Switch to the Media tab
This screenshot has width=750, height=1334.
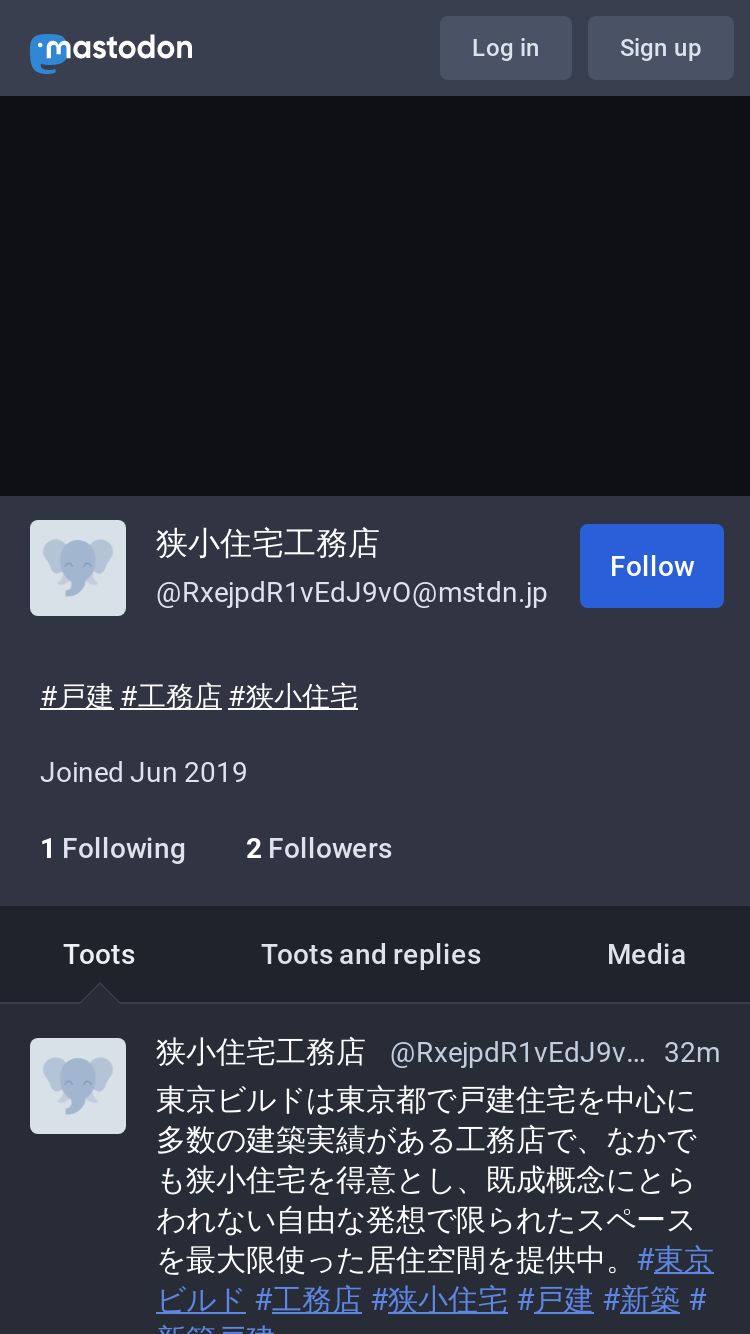coord(646,954)
